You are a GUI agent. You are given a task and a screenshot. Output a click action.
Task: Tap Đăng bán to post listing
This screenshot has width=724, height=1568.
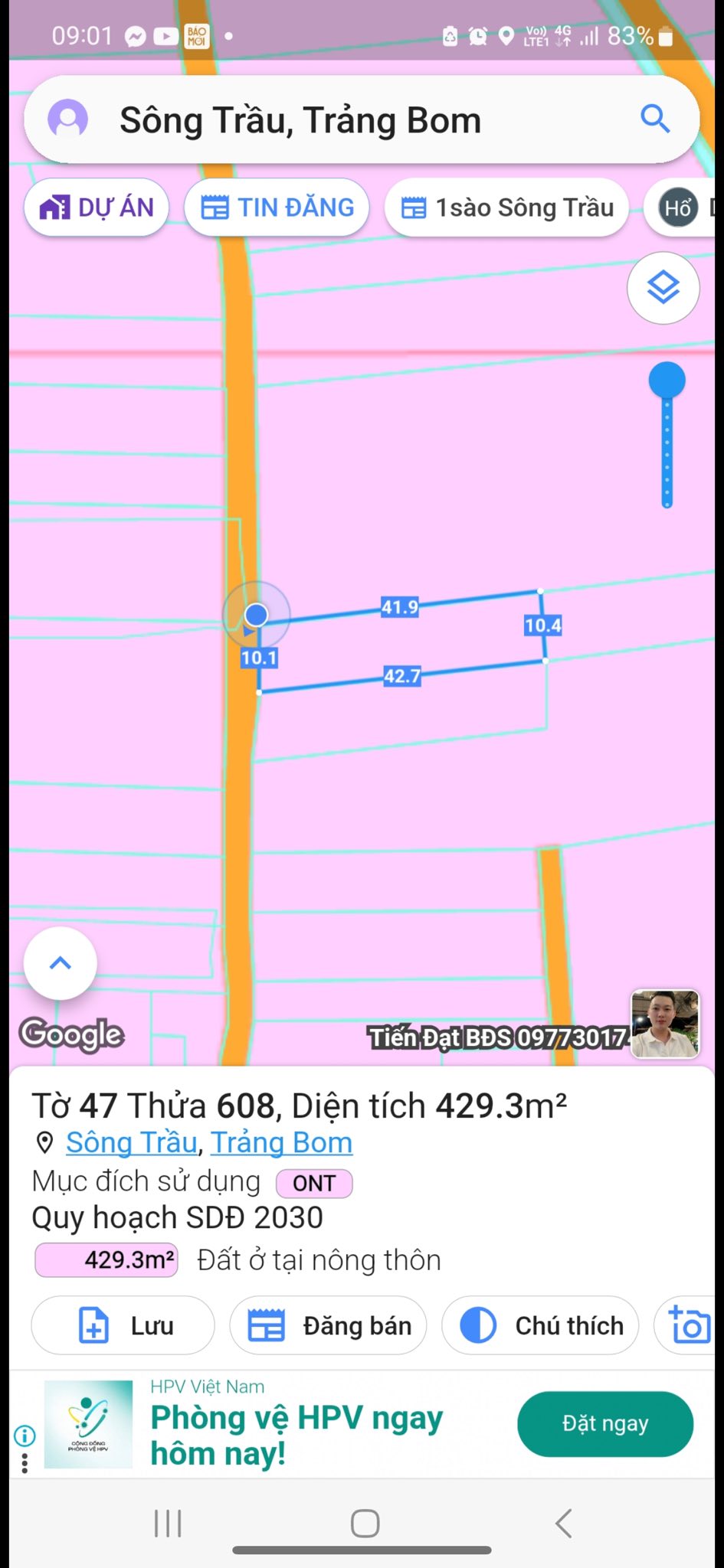tap(329, 1325)
